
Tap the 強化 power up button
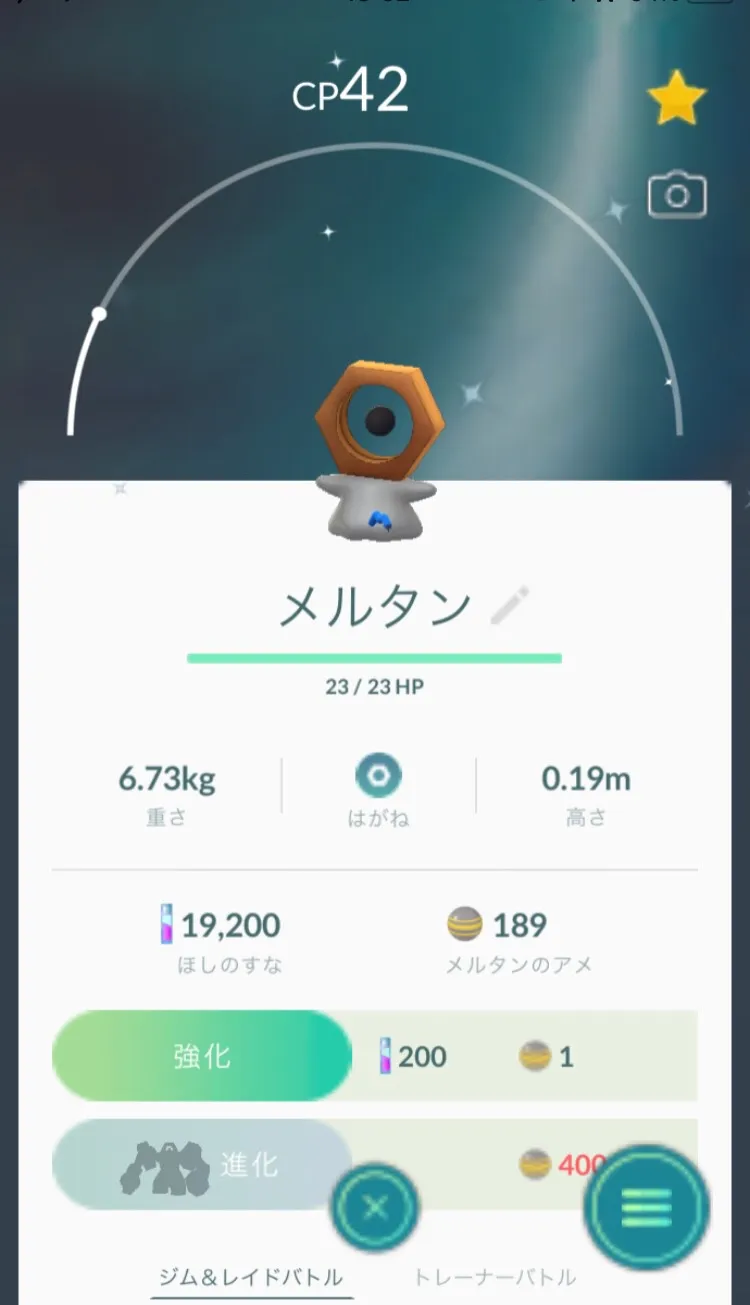[x=202, y=1056]
